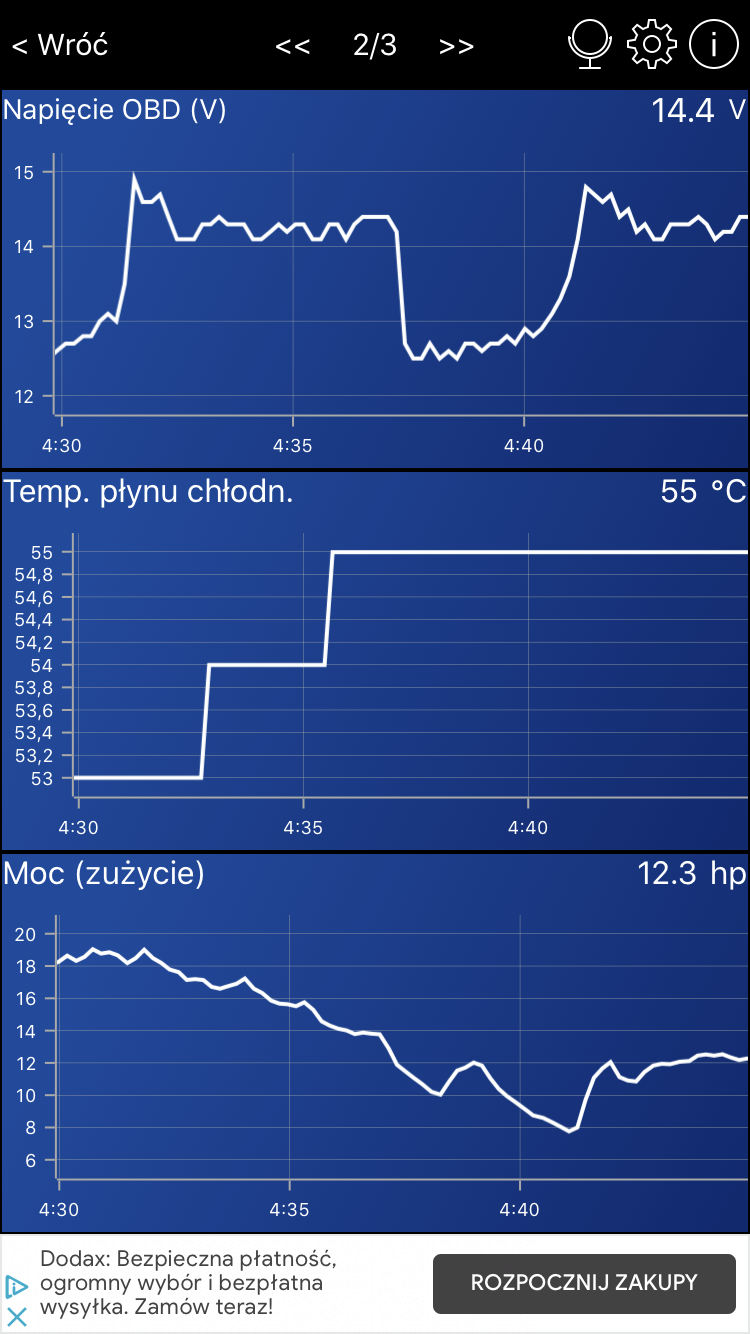Close the Dodax ad banner
This screenshot has width=750, height=1334.
click(x=17, y=1317)
